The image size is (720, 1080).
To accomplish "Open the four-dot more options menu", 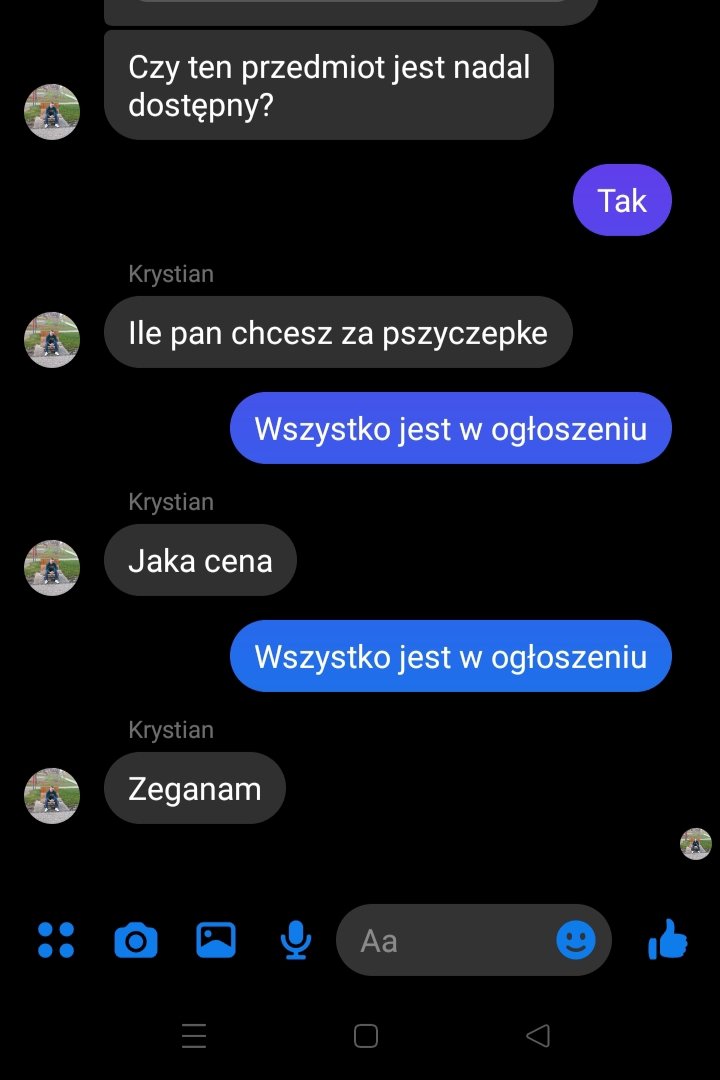I will click(56, 940).
